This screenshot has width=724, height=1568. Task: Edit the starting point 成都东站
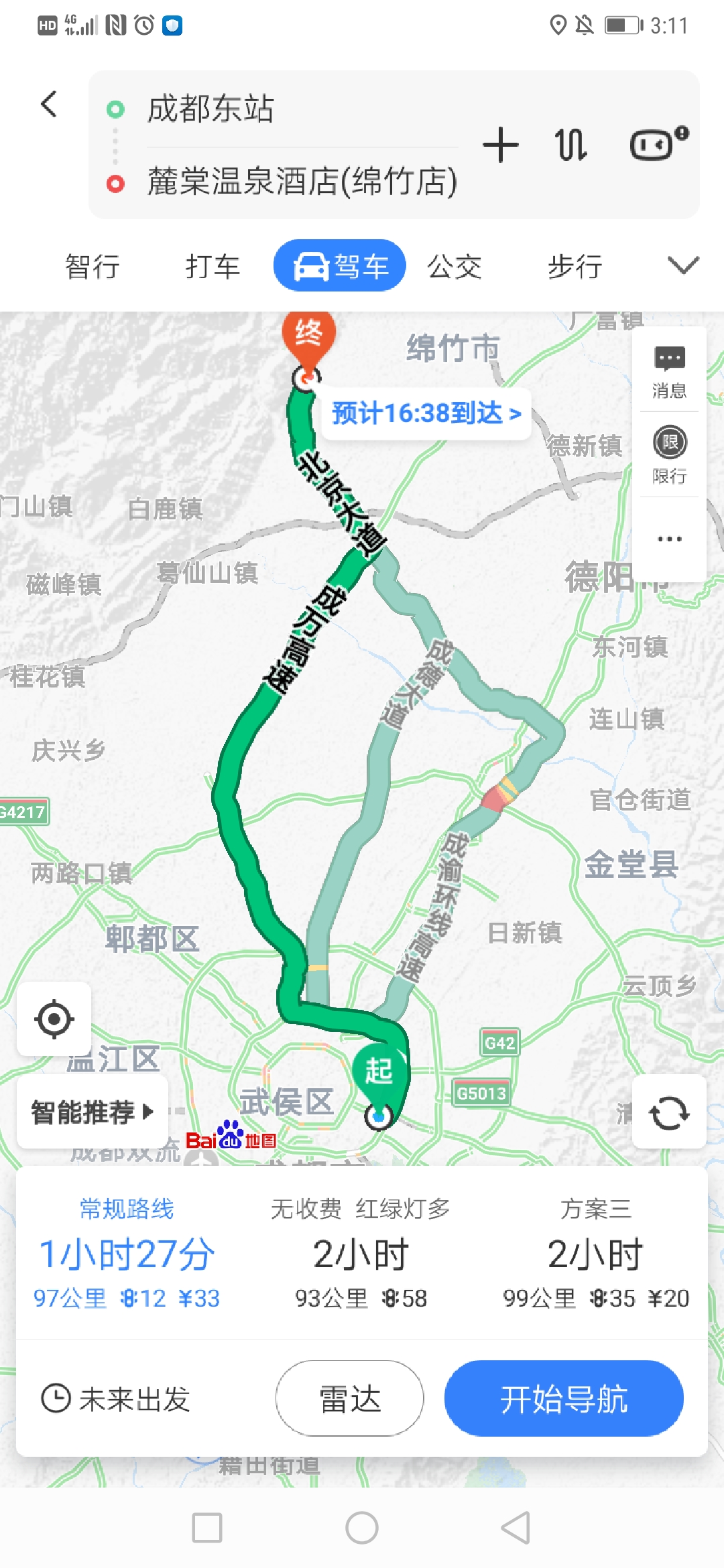(210, 109)
